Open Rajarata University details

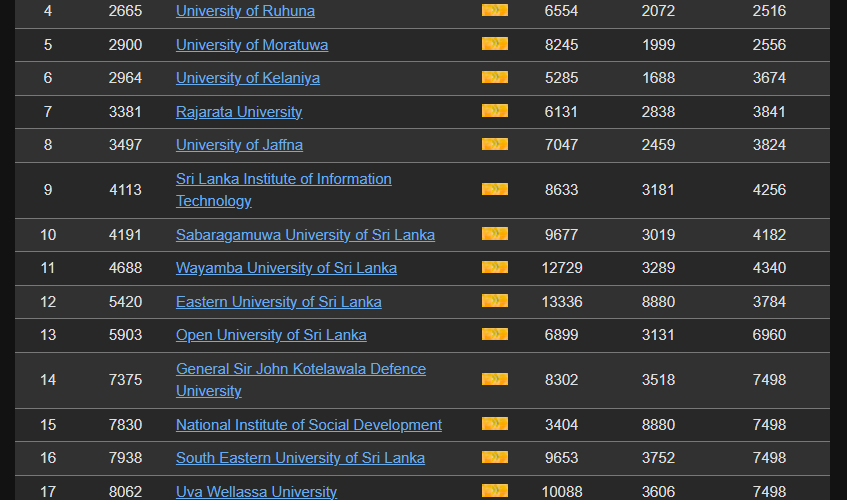pos(239,112)
